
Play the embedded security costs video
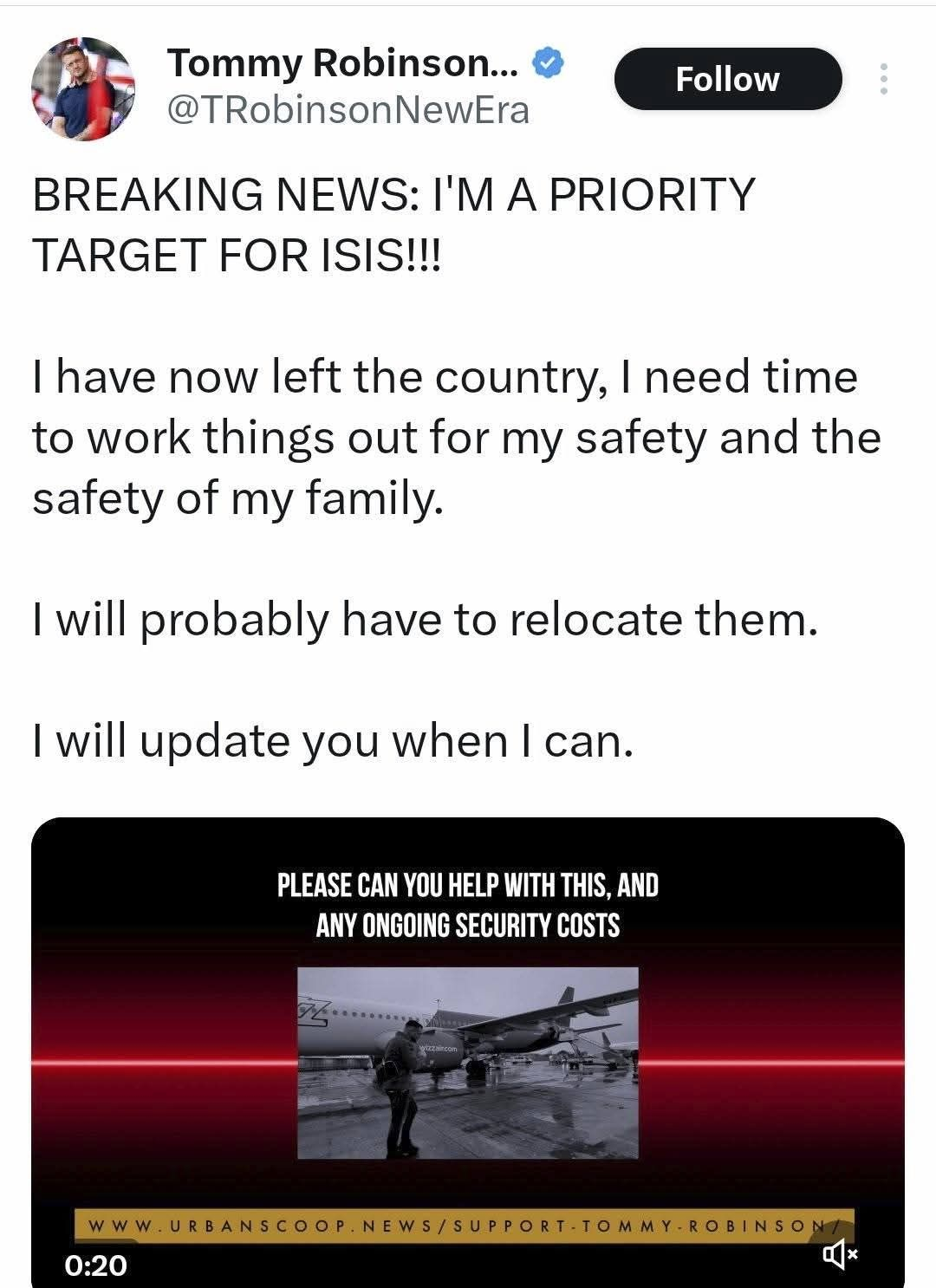pyautogui.click(x=467, y=1063)
